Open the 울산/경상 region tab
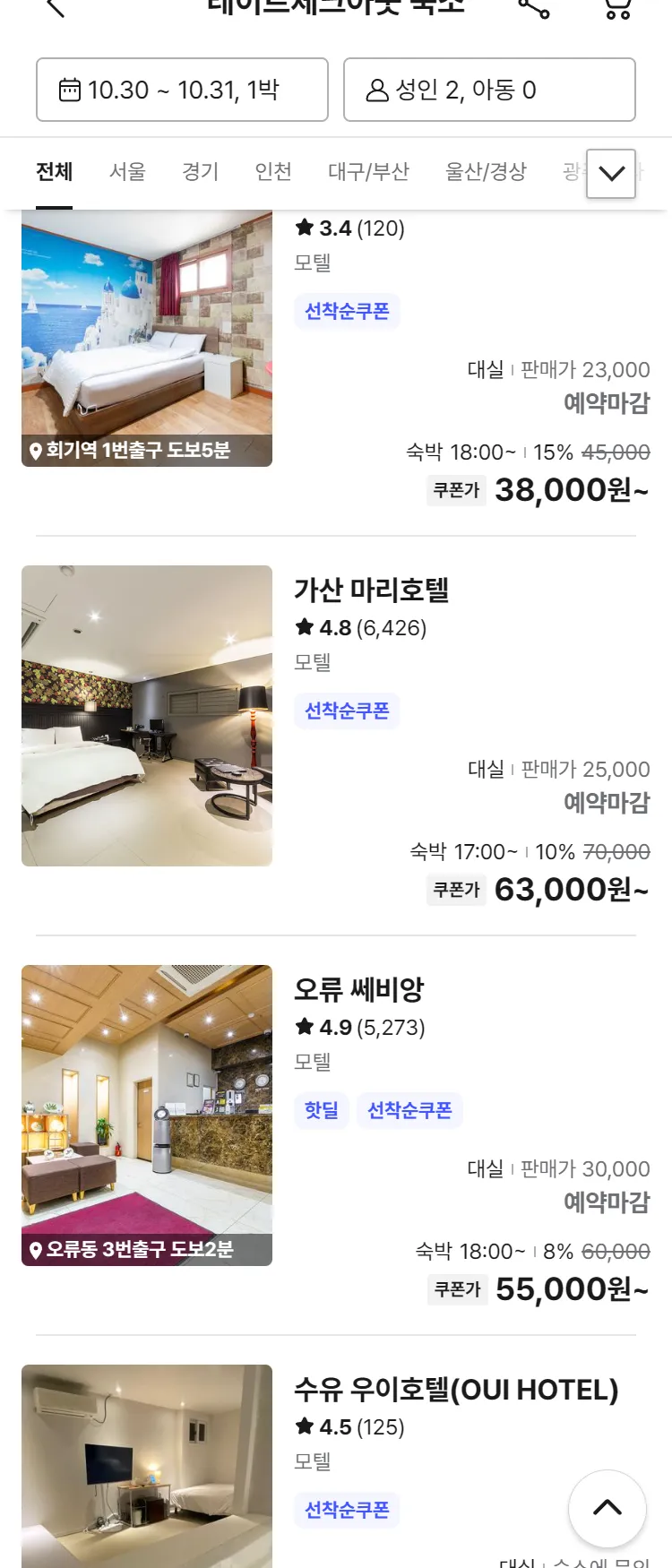The width and height of the screenshot is (672, 1568). [486, 171]
